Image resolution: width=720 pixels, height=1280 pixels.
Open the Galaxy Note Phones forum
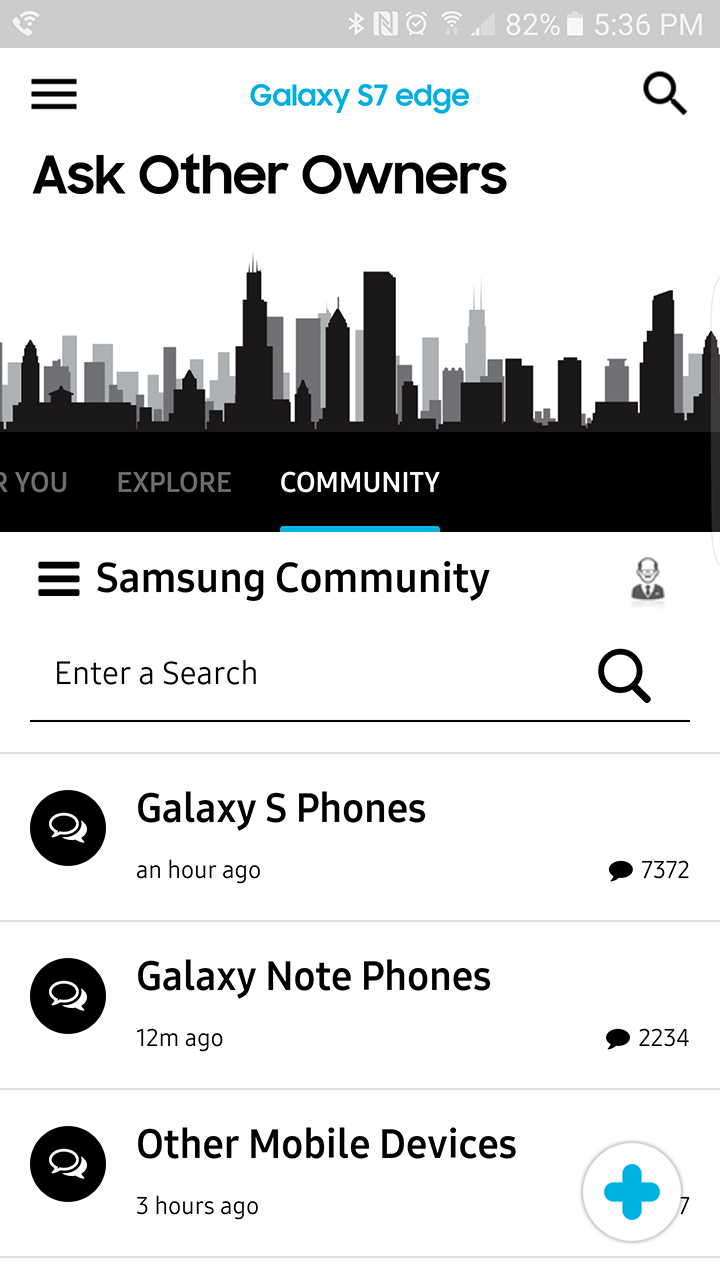coord(313,977)
